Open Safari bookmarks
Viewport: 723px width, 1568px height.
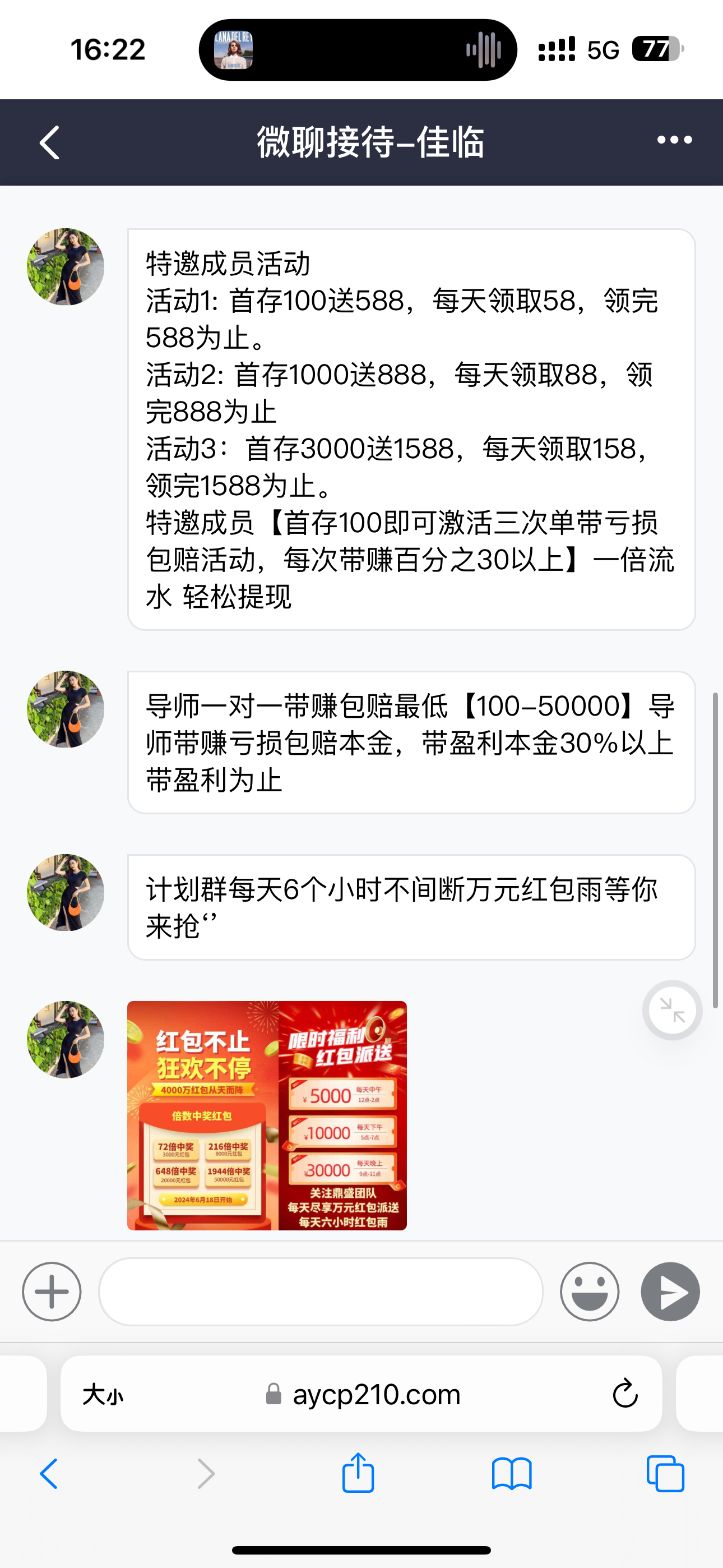coord(511,1474)
